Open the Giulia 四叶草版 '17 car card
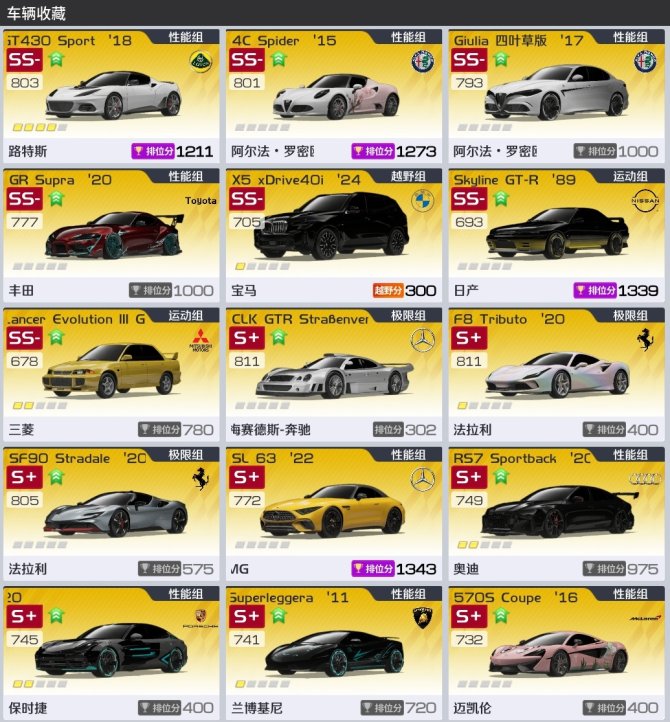 (x=556, y=98)
